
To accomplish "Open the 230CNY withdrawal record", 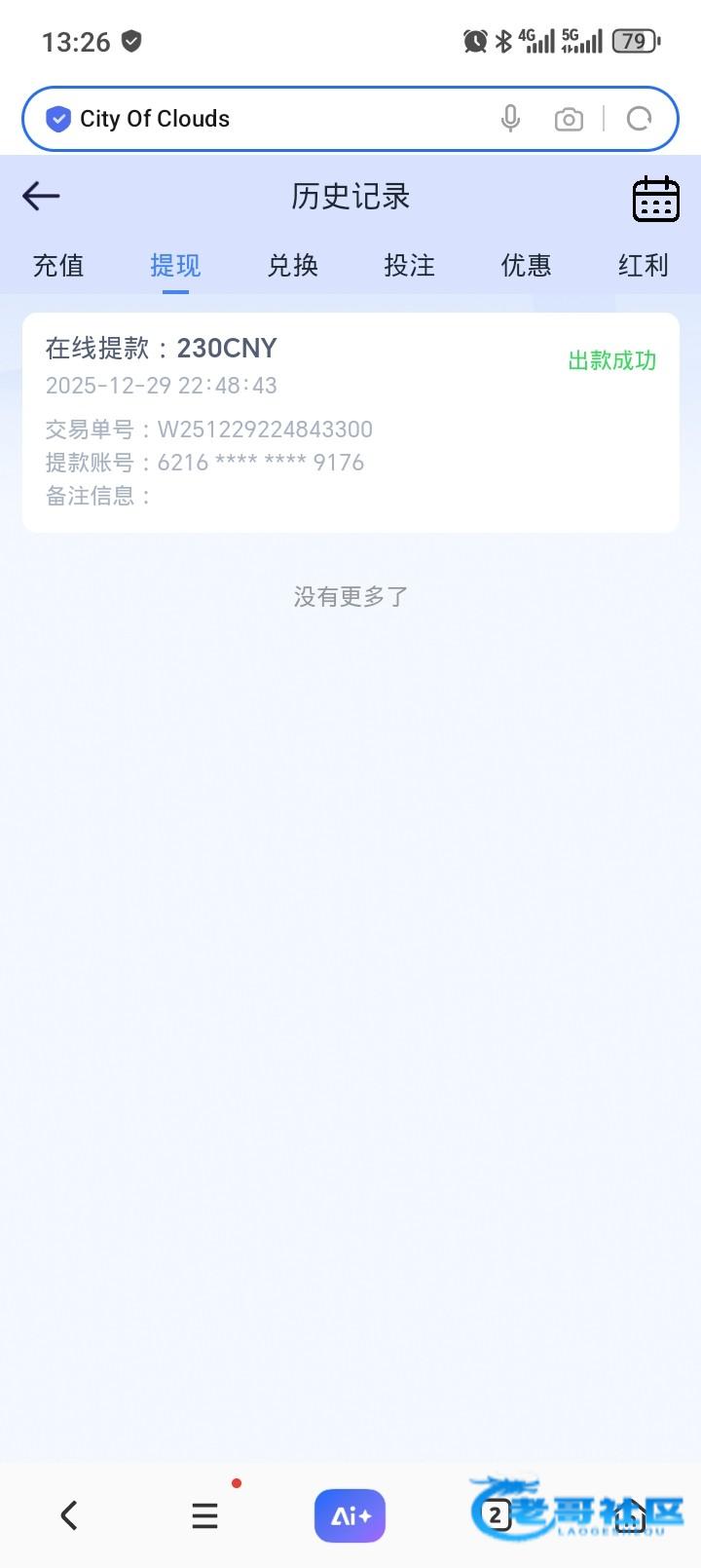I will coord(350,422).
